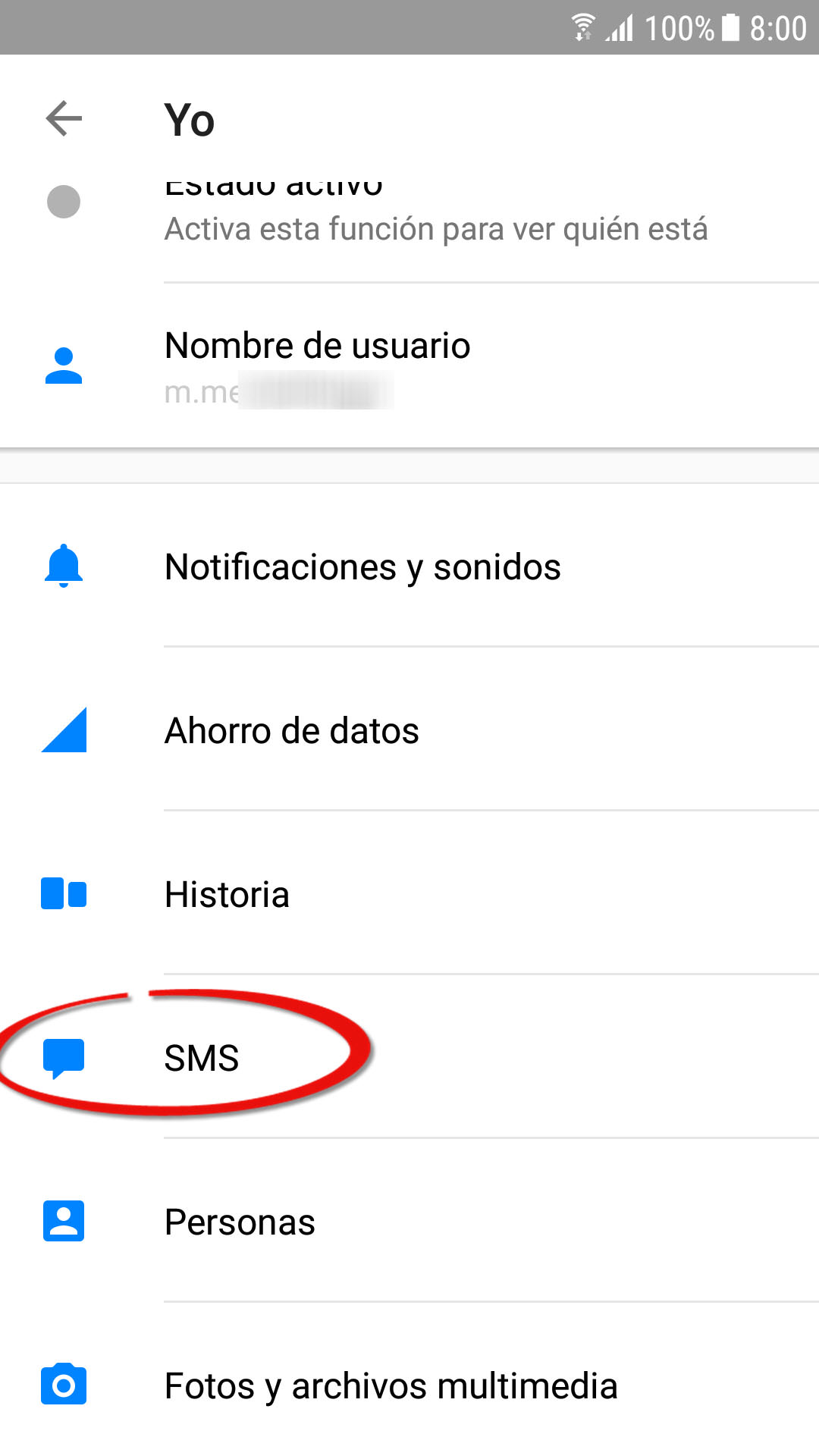
Task: Open the Personas option
Action: pos(409,1222)
